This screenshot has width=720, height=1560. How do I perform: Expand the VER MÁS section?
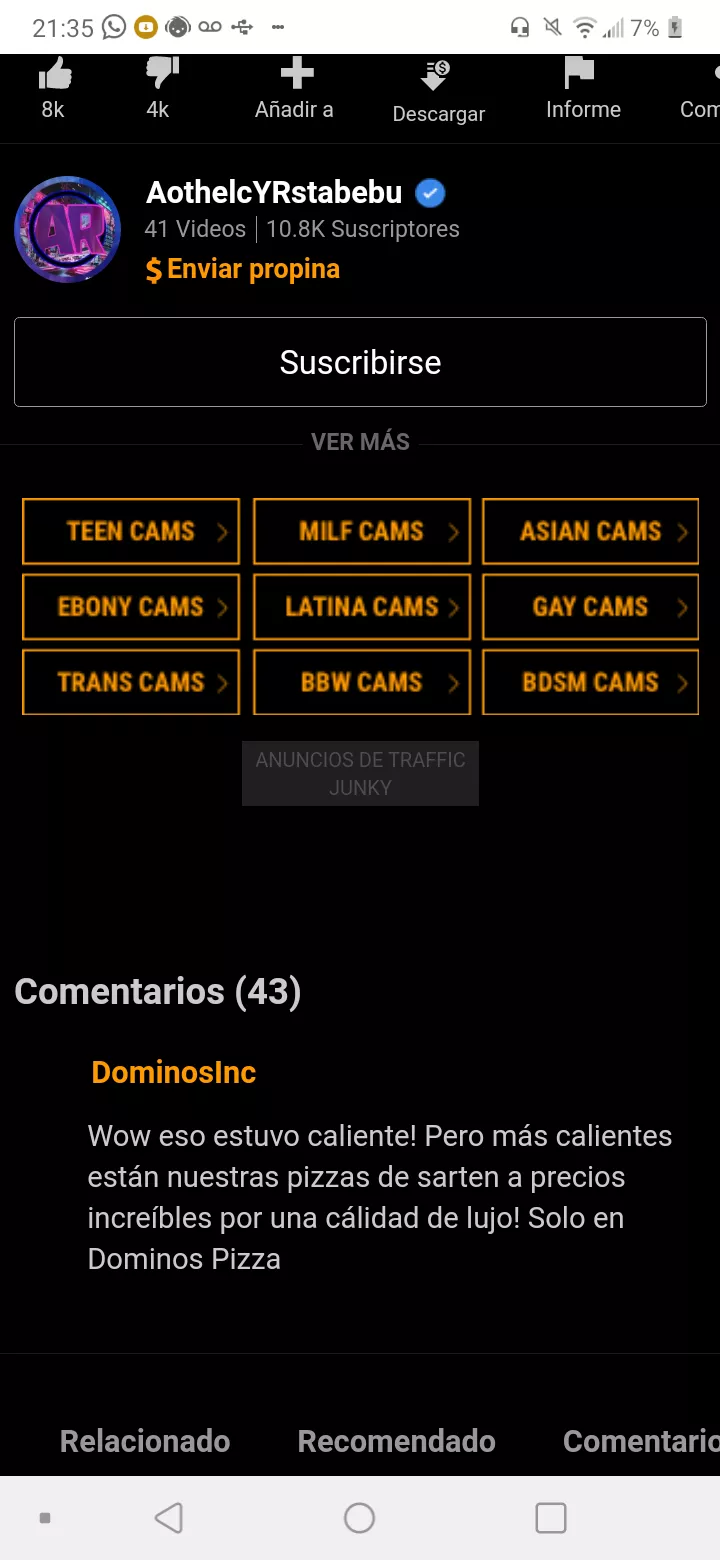click(x=360, y=442)
